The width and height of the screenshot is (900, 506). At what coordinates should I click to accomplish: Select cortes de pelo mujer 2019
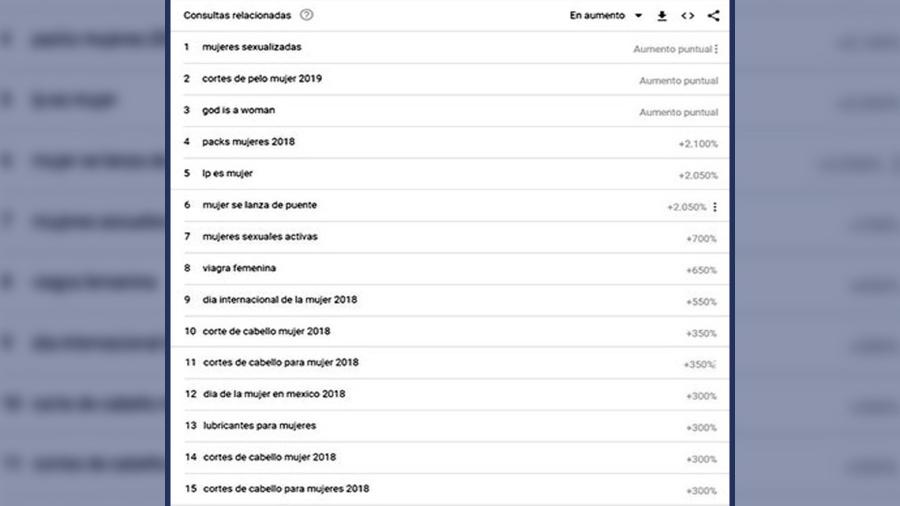[262, 79]
